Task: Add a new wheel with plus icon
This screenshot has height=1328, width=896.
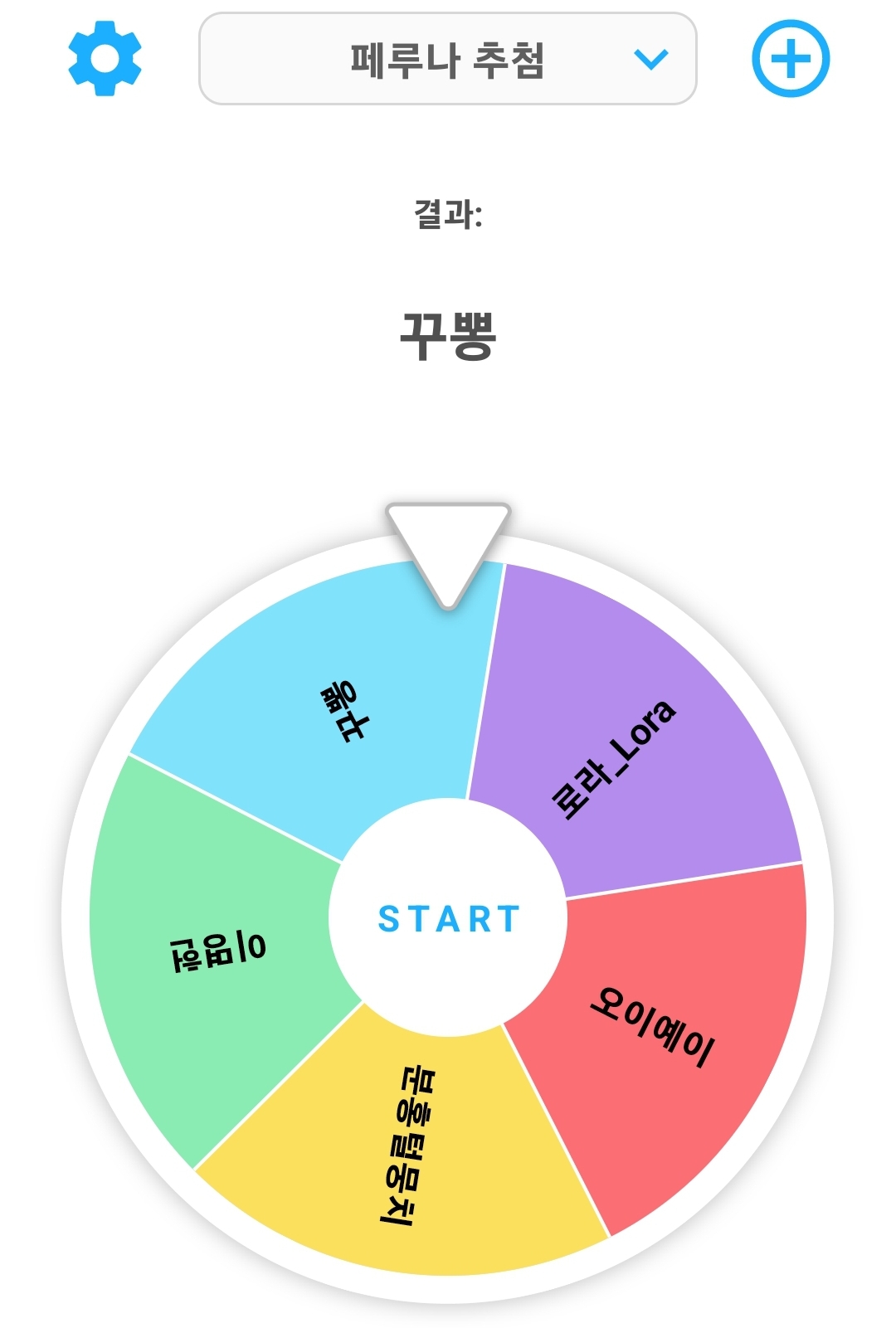Action: click(790, 59)
